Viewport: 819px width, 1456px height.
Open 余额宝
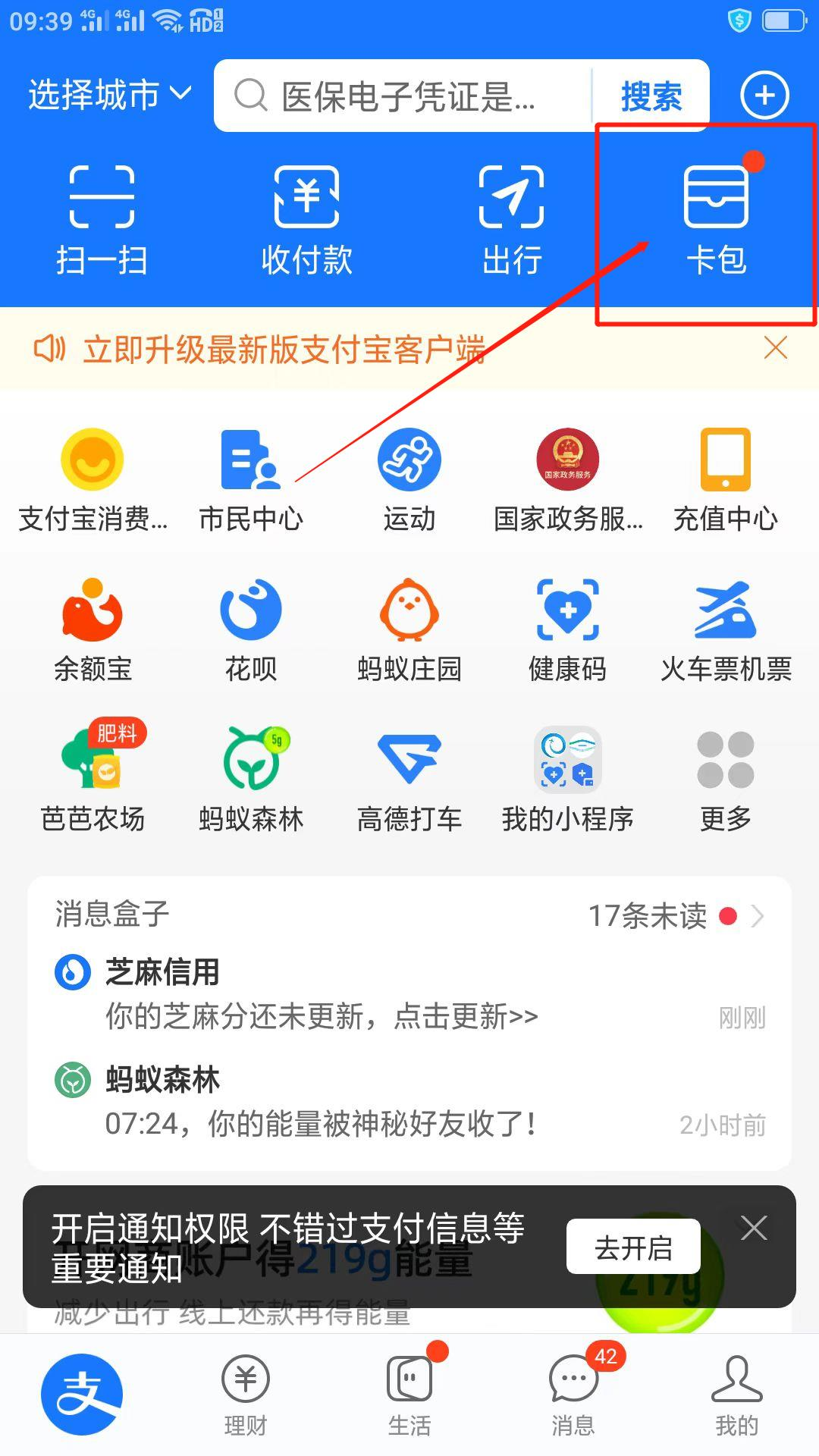93,629
